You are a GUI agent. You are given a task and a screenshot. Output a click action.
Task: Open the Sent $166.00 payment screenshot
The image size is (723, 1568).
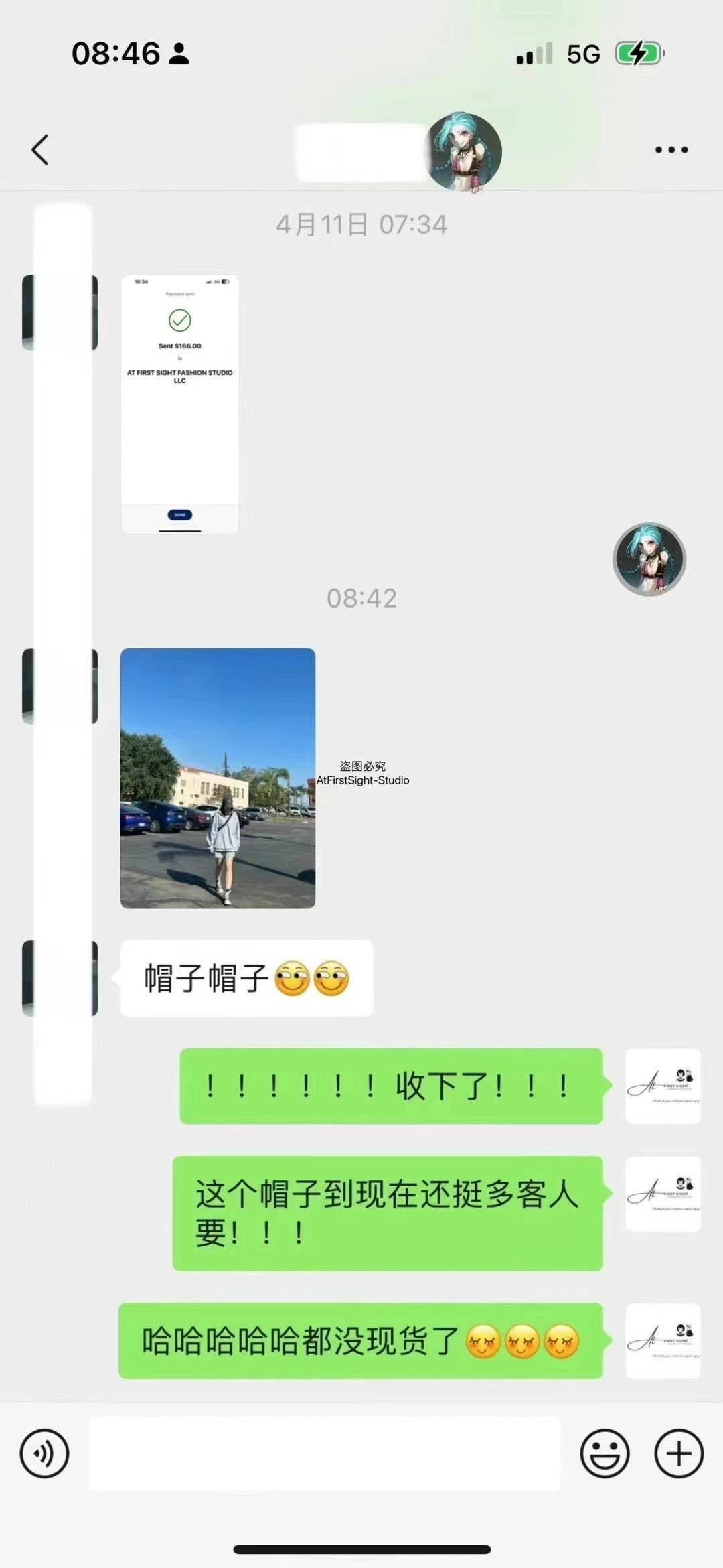point(179,404)
